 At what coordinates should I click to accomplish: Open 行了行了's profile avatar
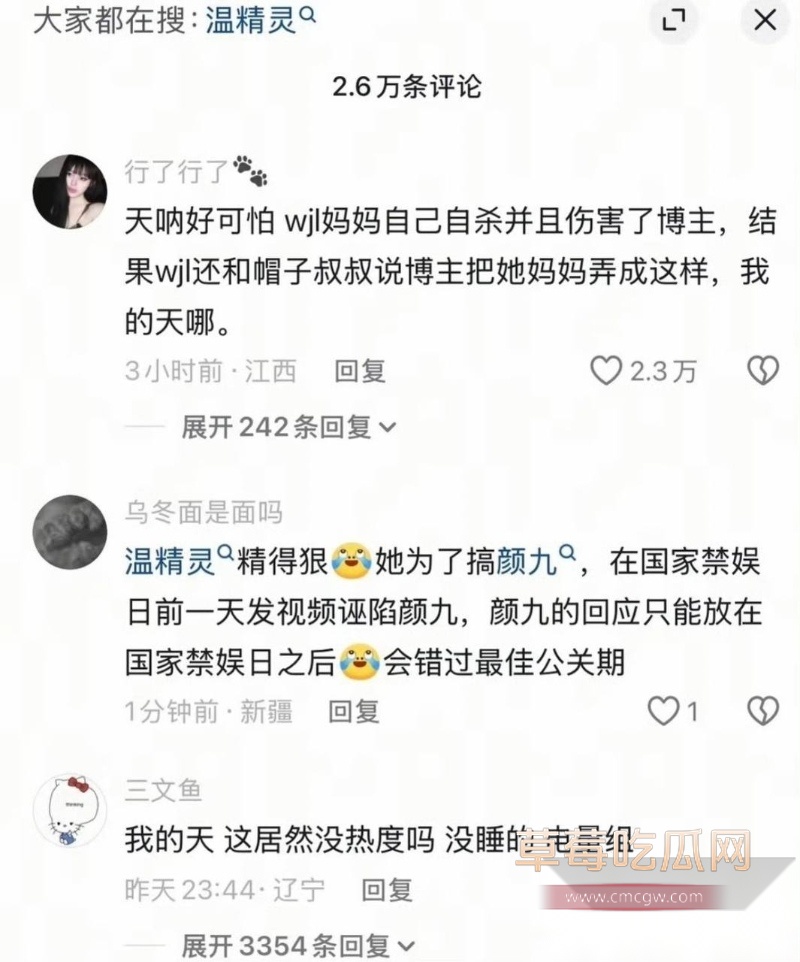pyautogui.click(x=69, y=190)
